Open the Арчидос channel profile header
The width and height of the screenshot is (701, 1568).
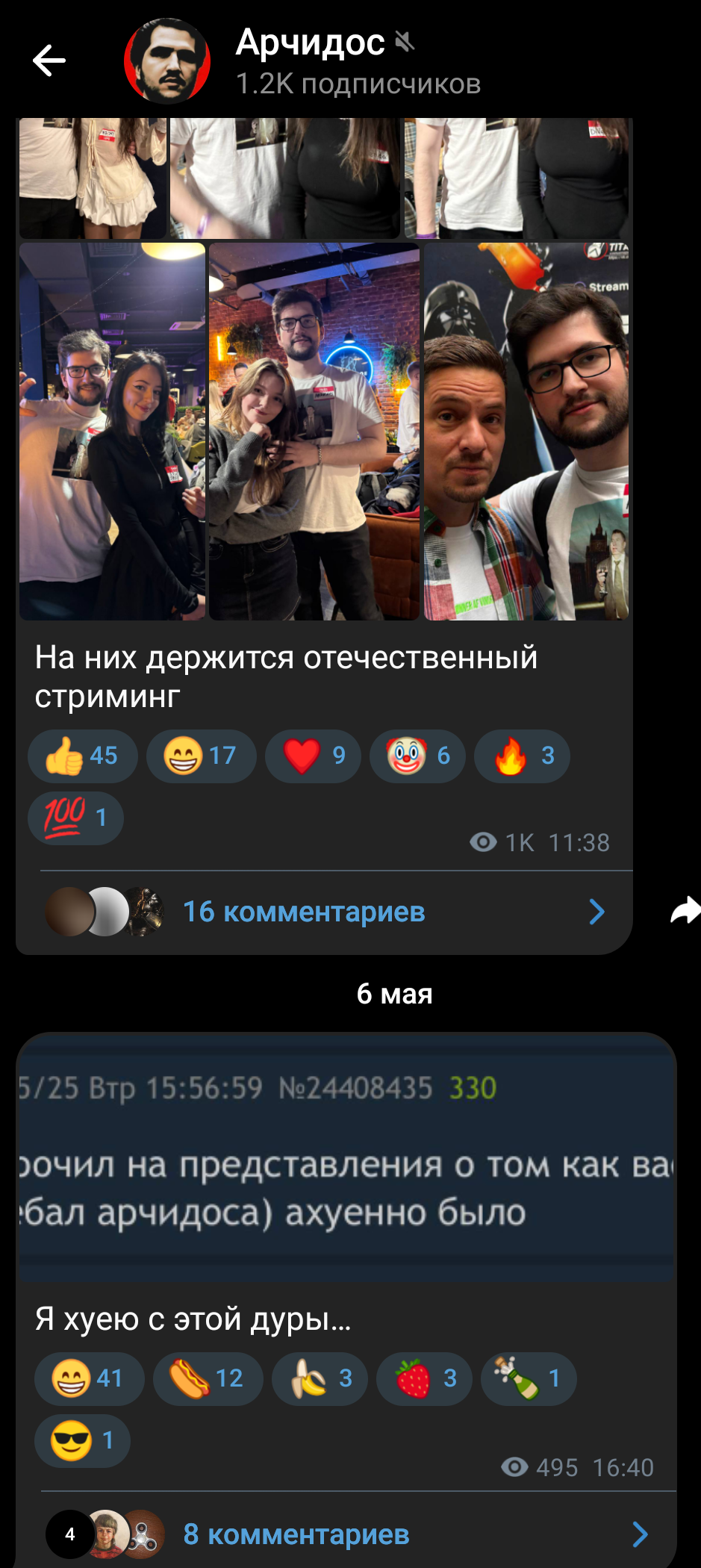(358, 61)
